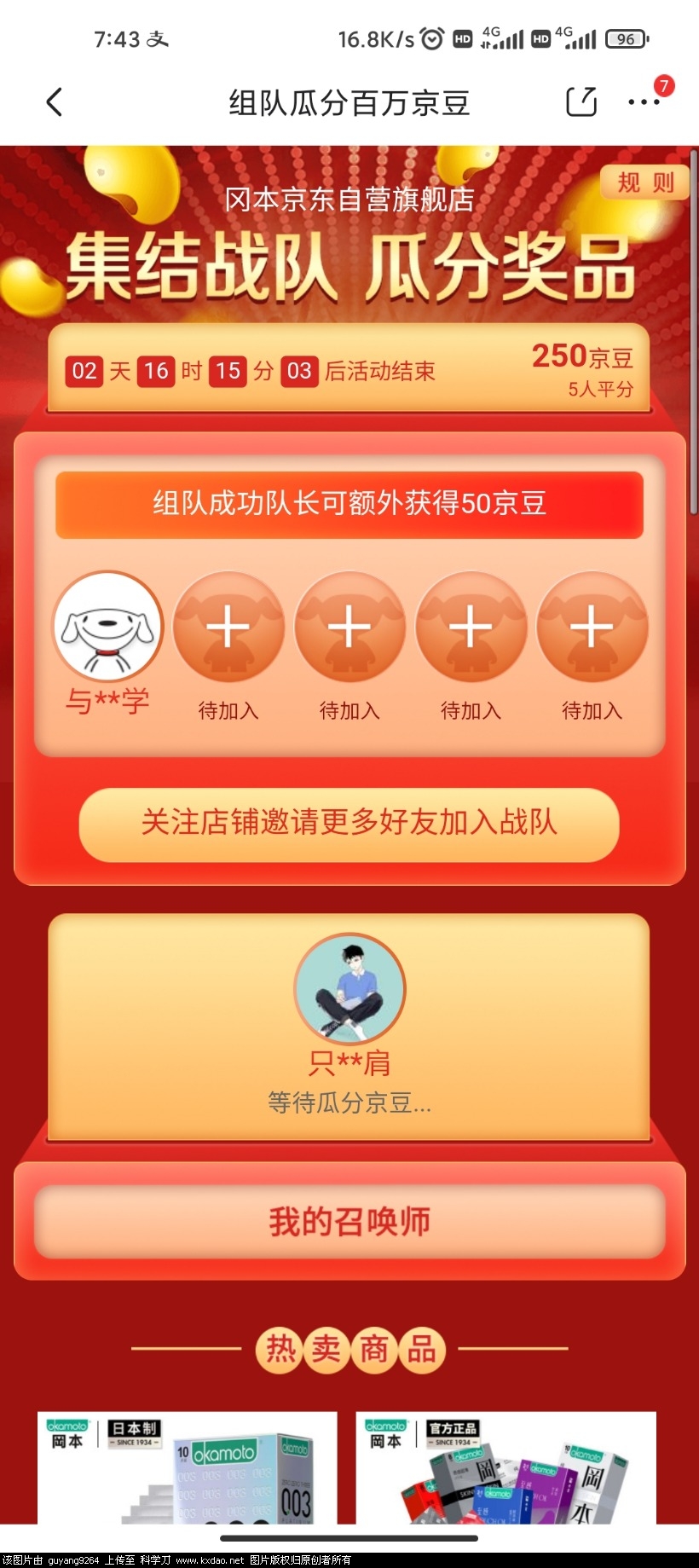Tap teammate avatar of 只**肩
The image size is (699, 1568).
point(349,987)
